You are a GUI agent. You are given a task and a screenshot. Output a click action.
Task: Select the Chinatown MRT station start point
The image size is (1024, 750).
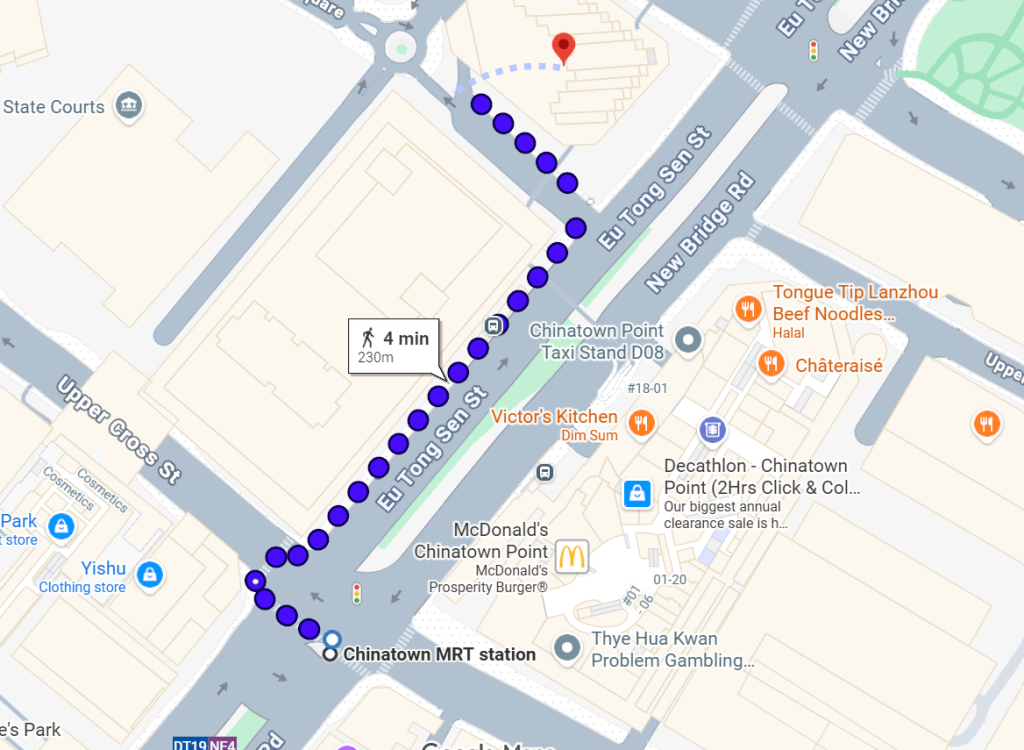pyautogui.click(x=332, y=639)
